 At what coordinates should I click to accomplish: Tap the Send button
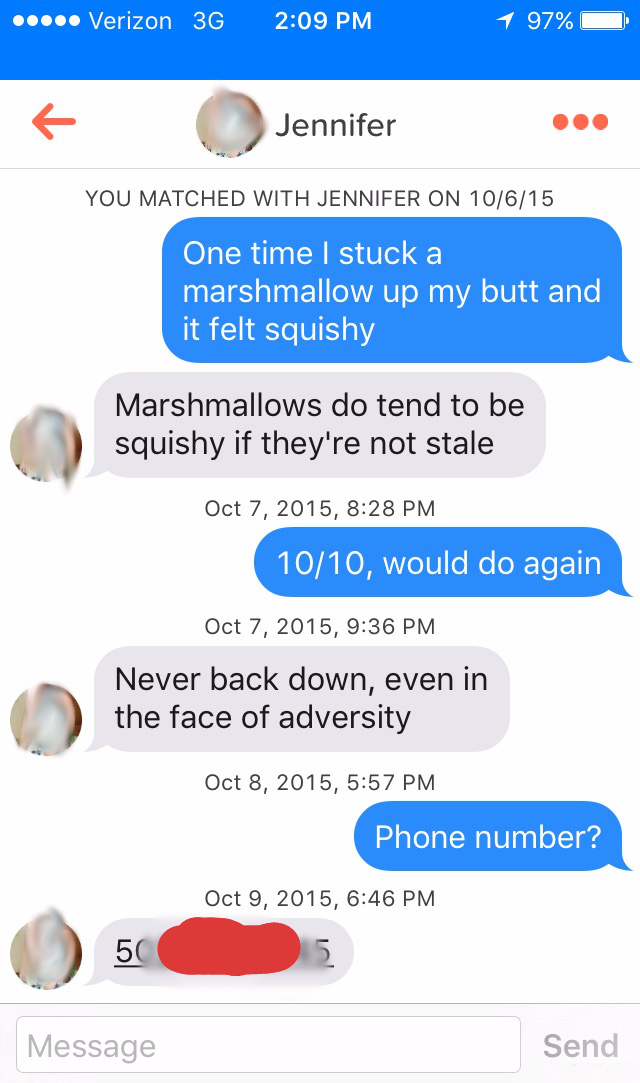click(x=580, y=1045)
